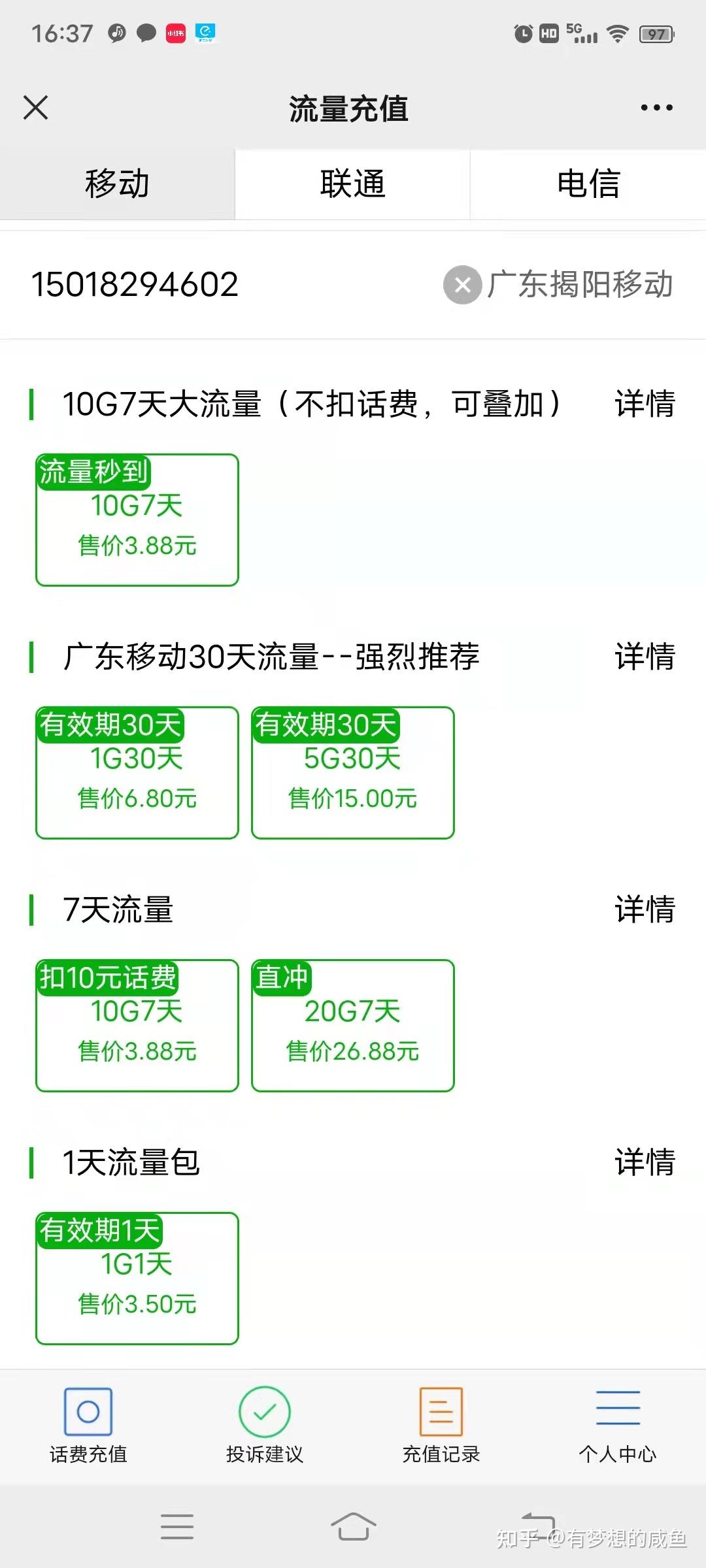View 详情 for 广东移动30天流量
The height and width of the screenshot is (1568, 706).
[645, 657]
